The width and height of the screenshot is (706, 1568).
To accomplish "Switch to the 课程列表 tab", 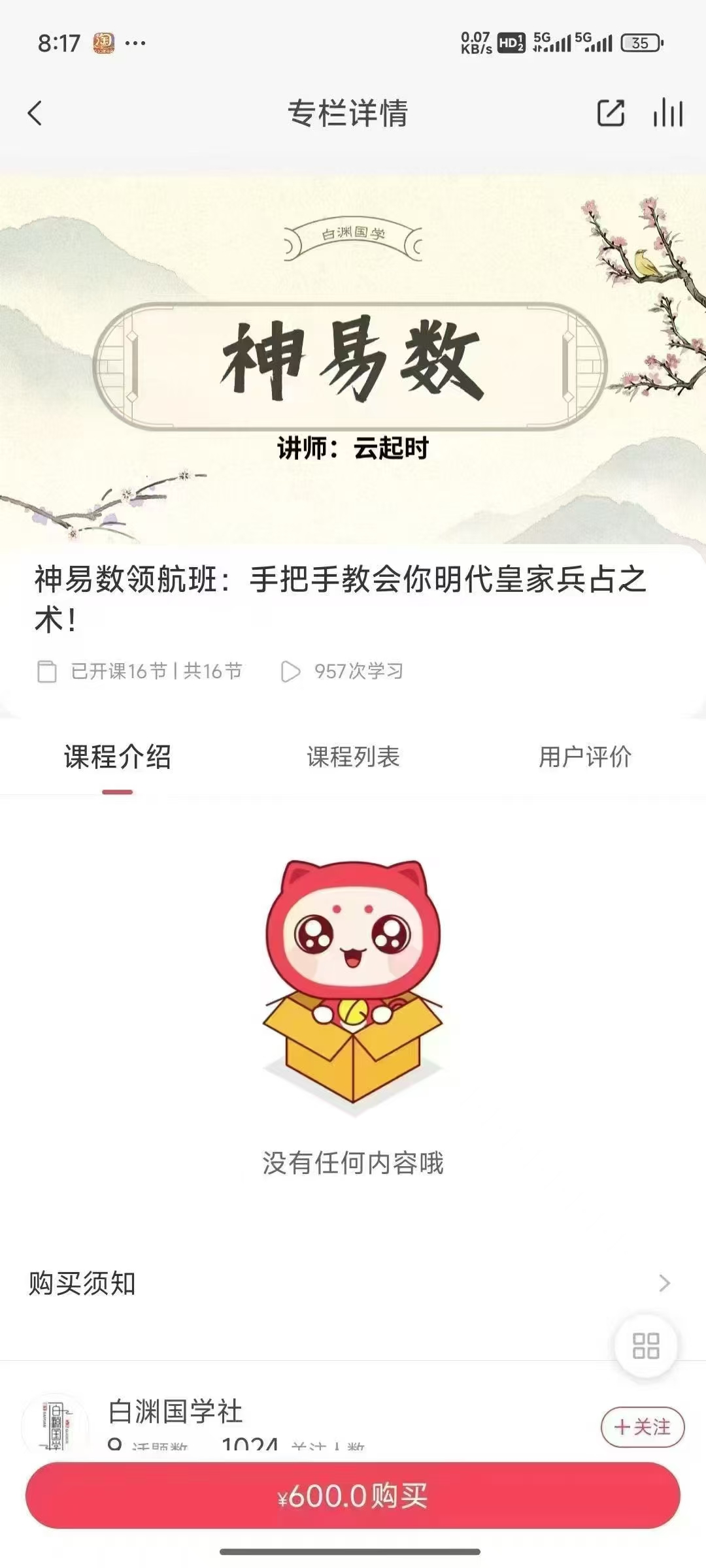I will pos(353,757).
